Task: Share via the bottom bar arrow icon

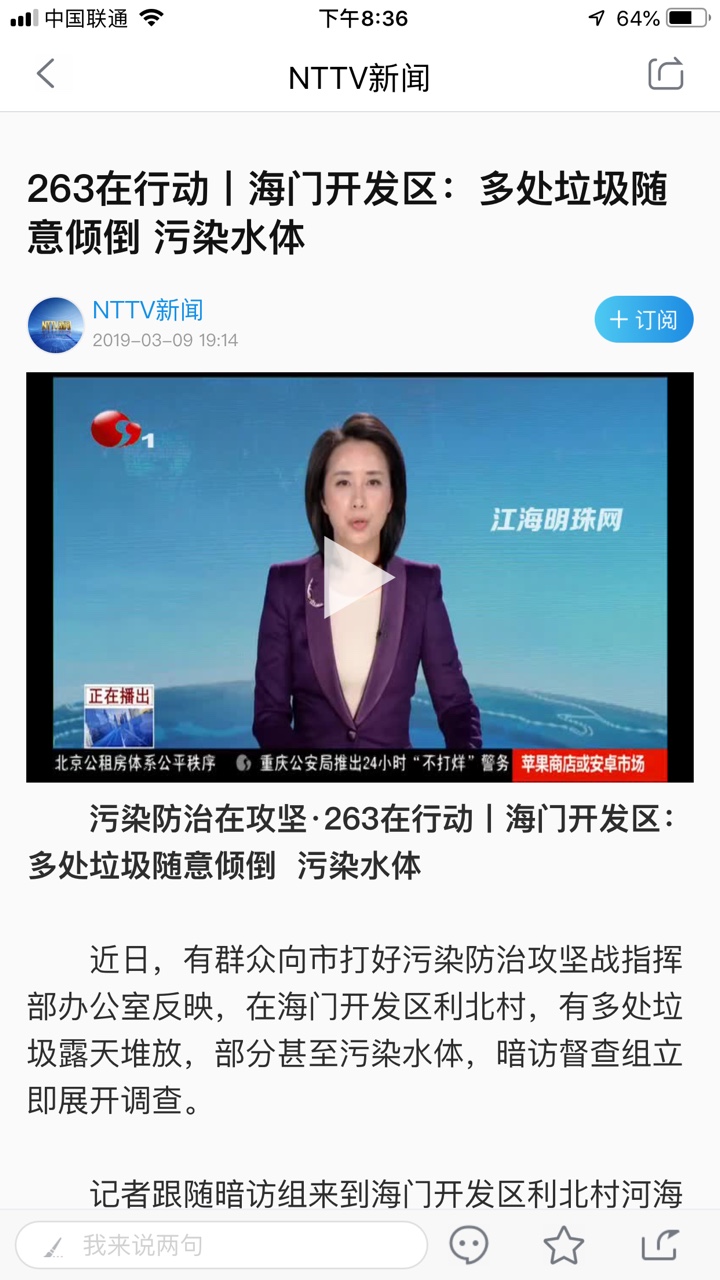Action: tap(660, 1245)
